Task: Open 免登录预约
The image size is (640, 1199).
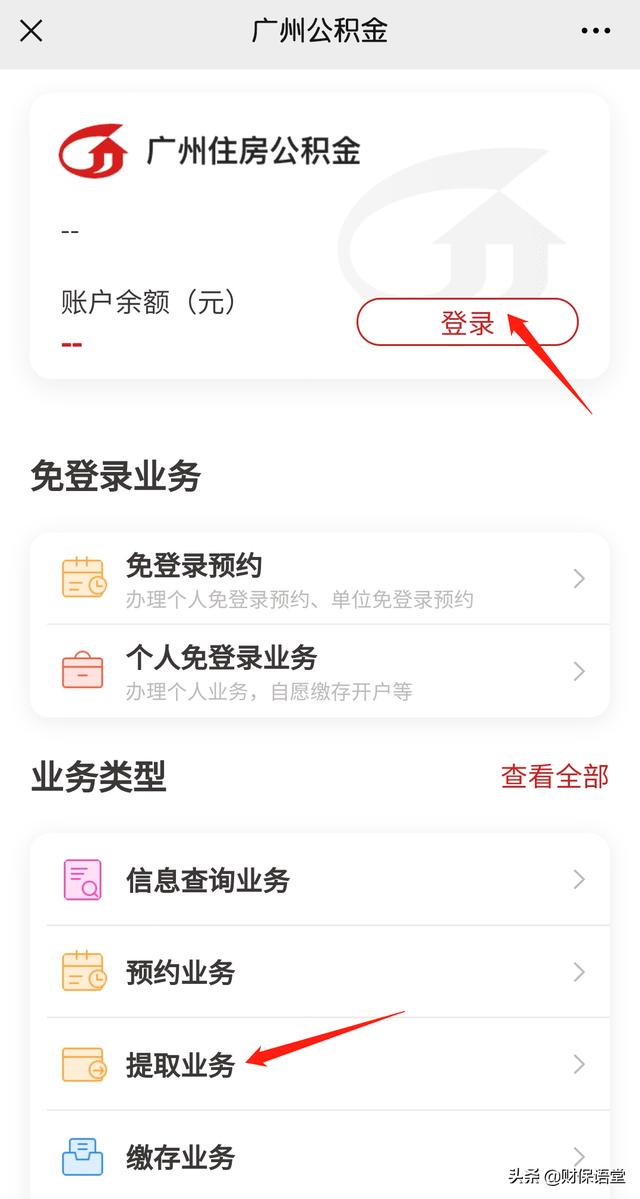Action: tap(320, 579)
